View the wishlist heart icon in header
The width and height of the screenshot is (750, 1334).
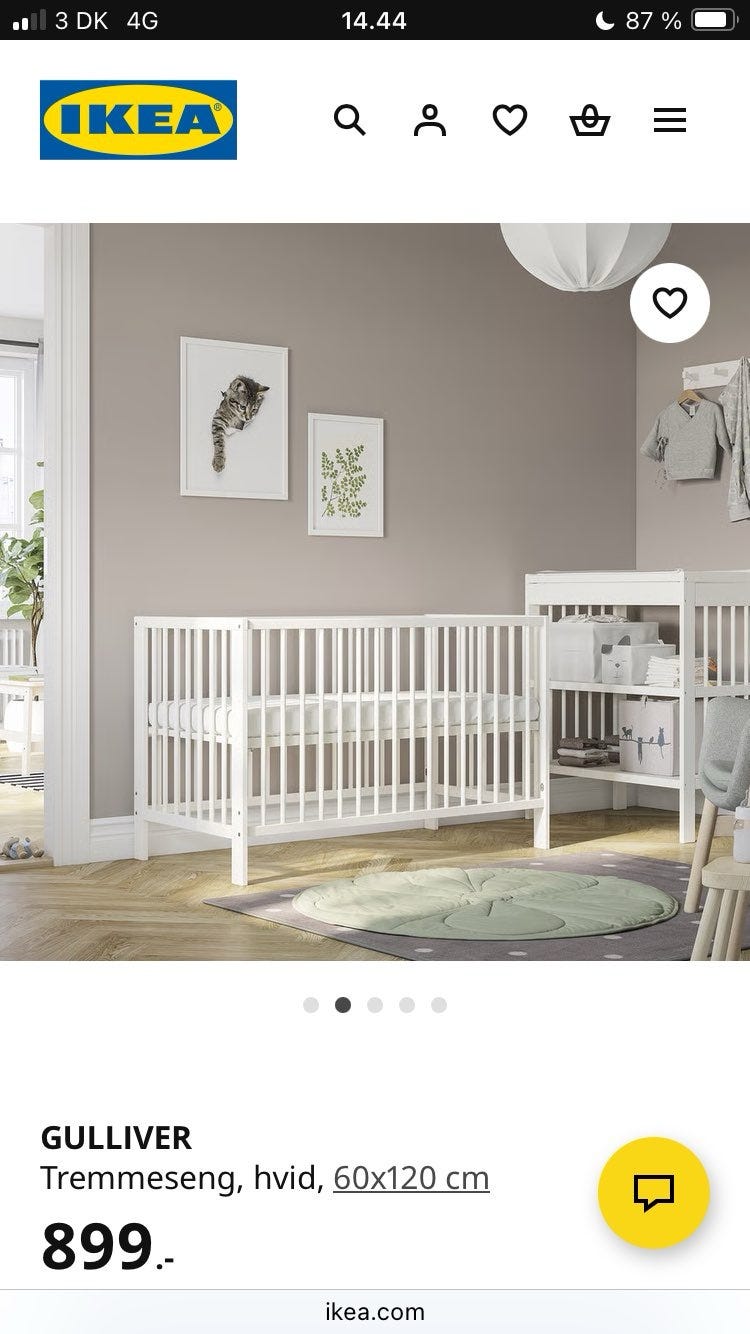pyautogui.click(x=509, y=120)
